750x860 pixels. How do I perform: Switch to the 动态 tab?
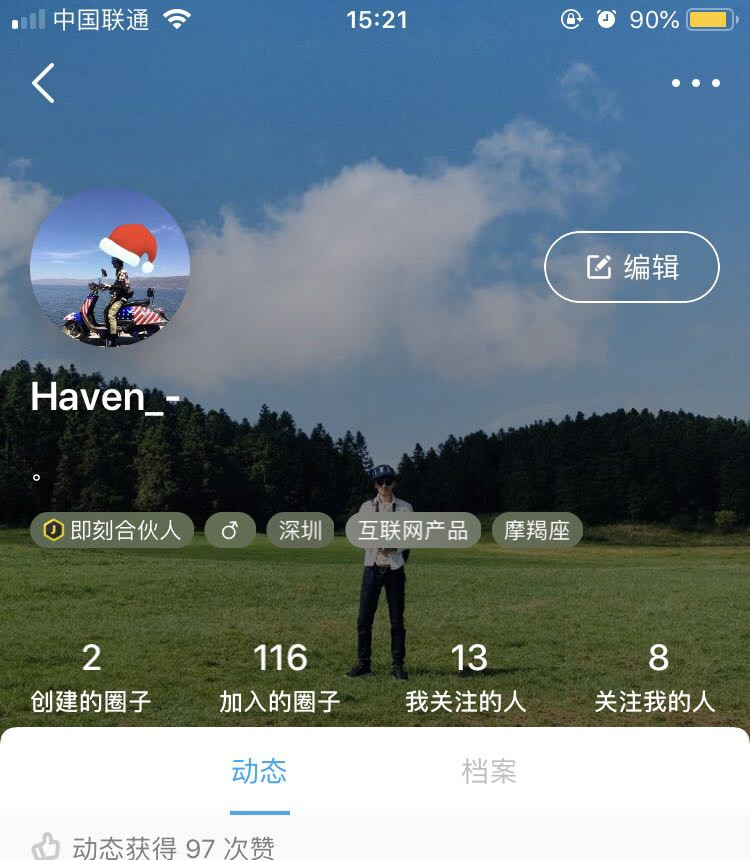(259, 771)
